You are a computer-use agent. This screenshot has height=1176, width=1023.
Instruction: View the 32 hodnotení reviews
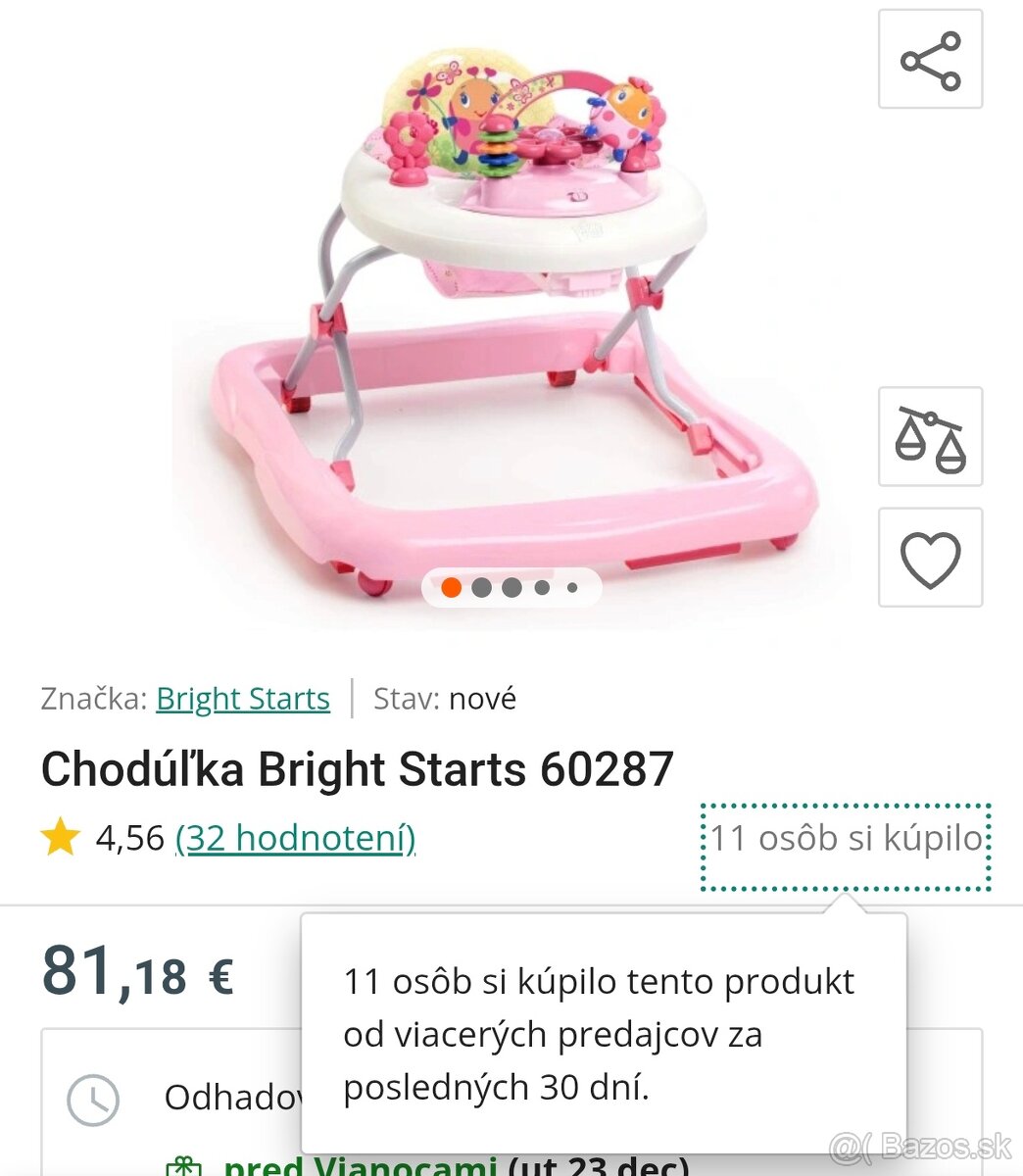295,839
